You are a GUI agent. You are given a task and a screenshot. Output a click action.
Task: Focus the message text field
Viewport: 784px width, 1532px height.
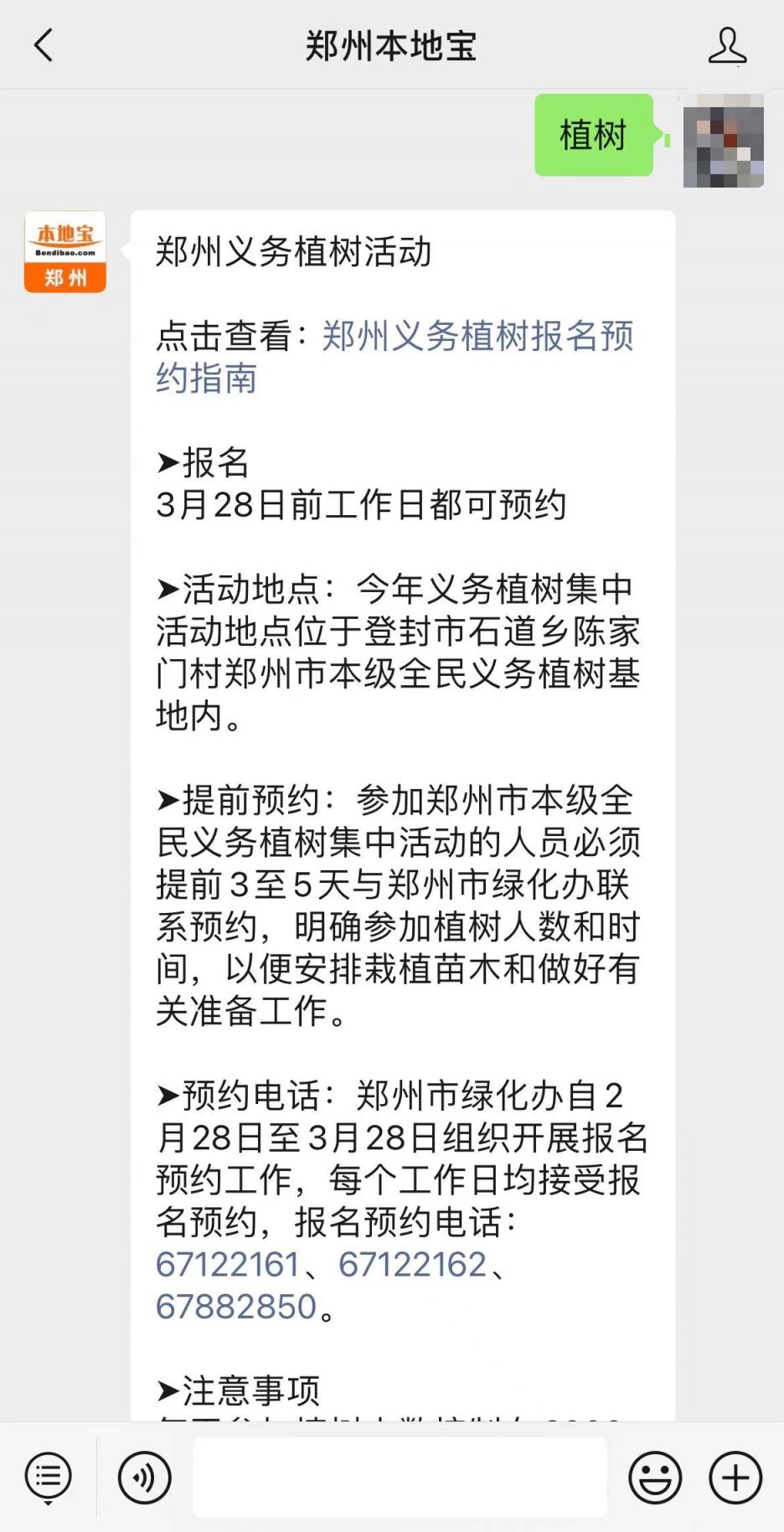pyautogui.click(x=400, y=1477)
